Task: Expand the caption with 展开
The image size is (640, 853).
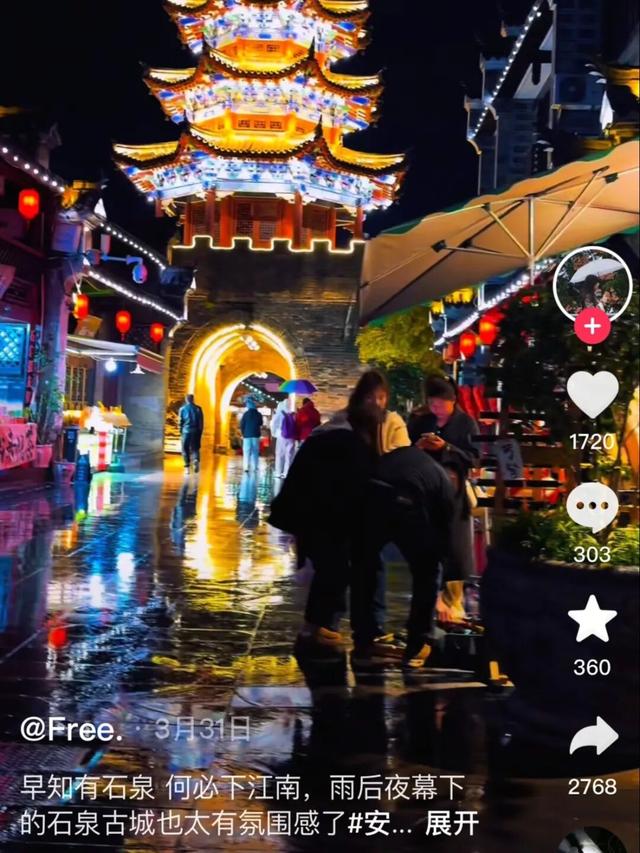Action: coord(451,823)
